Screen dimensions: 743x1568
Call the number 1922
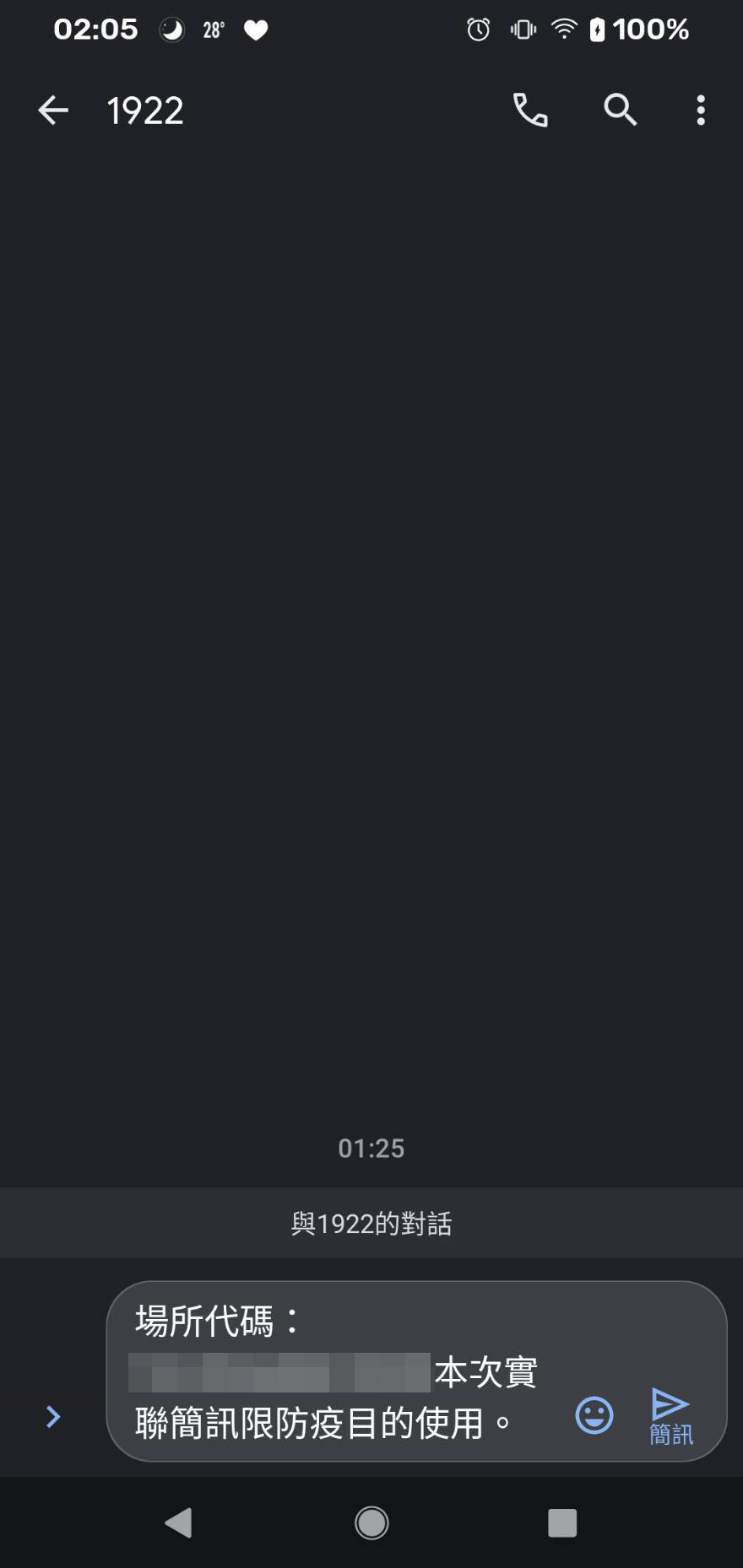coord(530,111)
